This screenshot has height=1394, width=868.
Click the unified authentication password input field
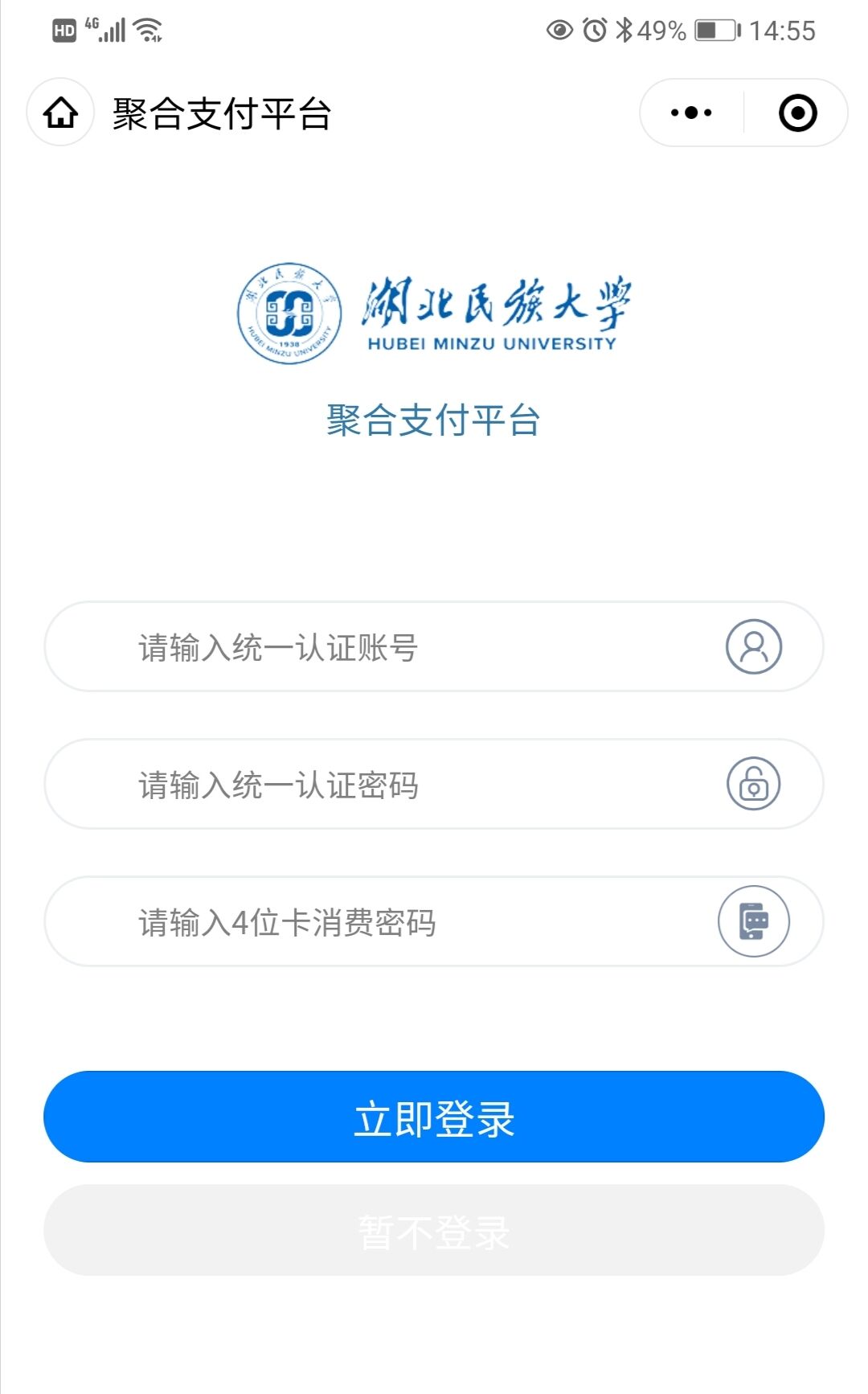pos(362,784)
